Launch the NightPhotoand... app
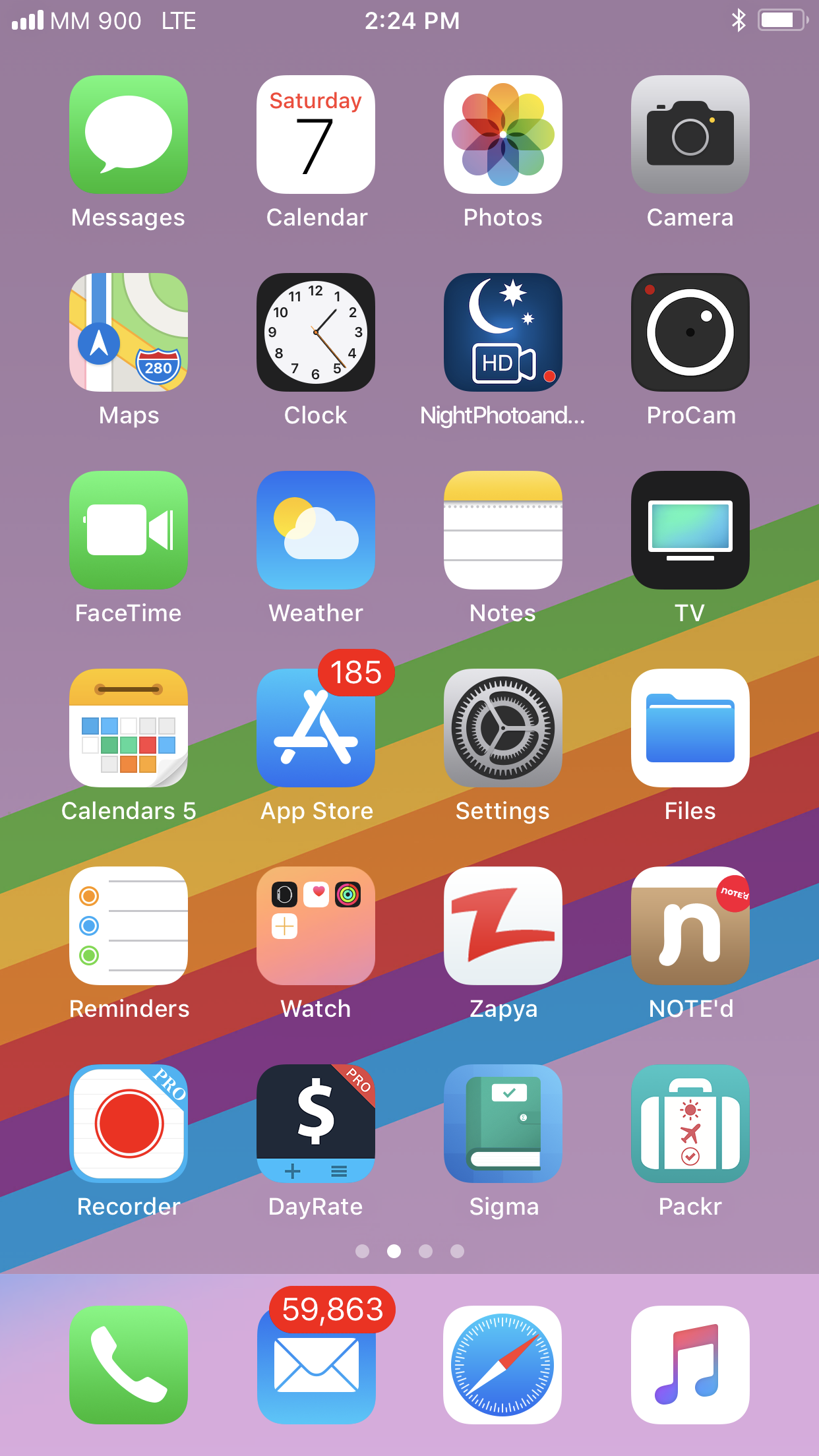 point(502,332)
